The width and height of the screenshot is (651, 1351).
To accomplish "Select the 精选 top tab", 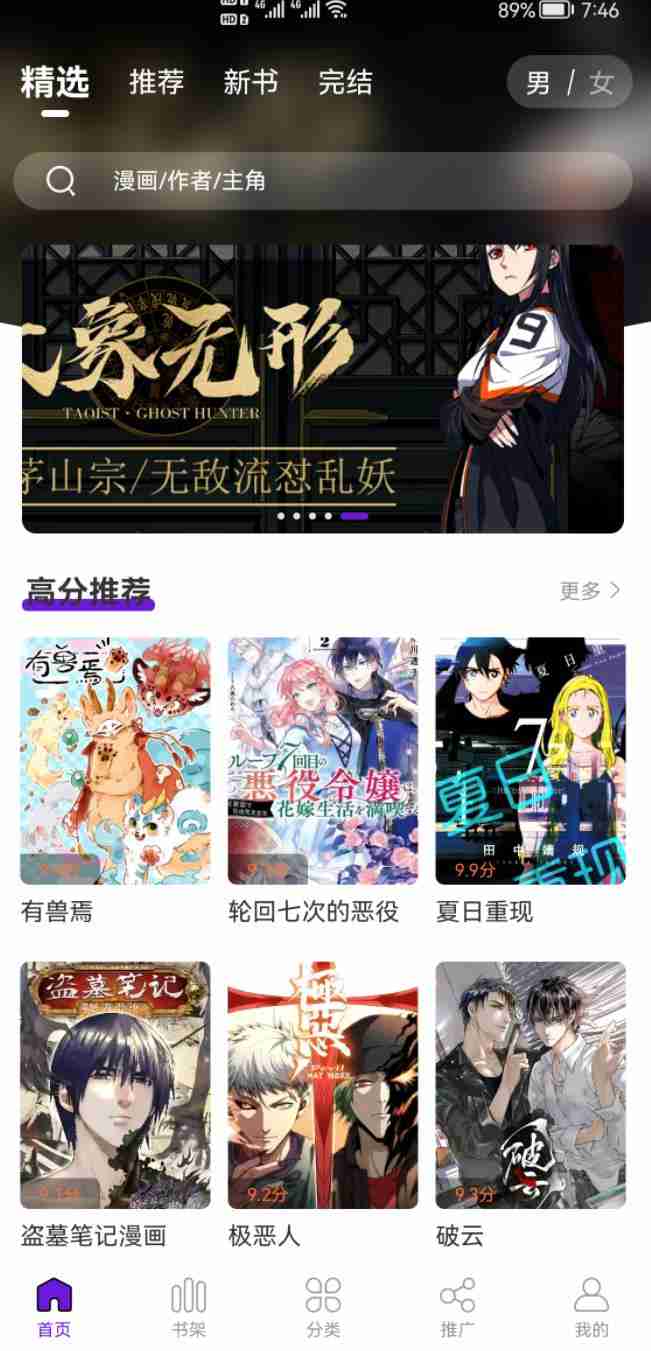I will tap(55, 82).
